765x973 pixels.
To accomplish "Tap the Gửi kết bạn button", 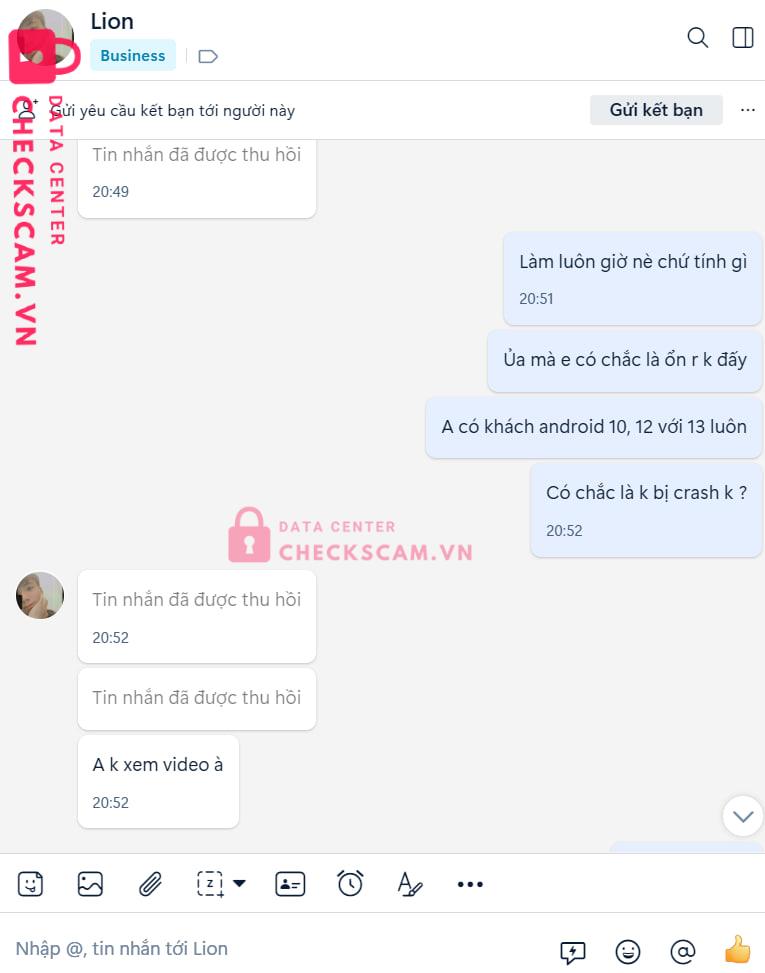I will (656, 110).
